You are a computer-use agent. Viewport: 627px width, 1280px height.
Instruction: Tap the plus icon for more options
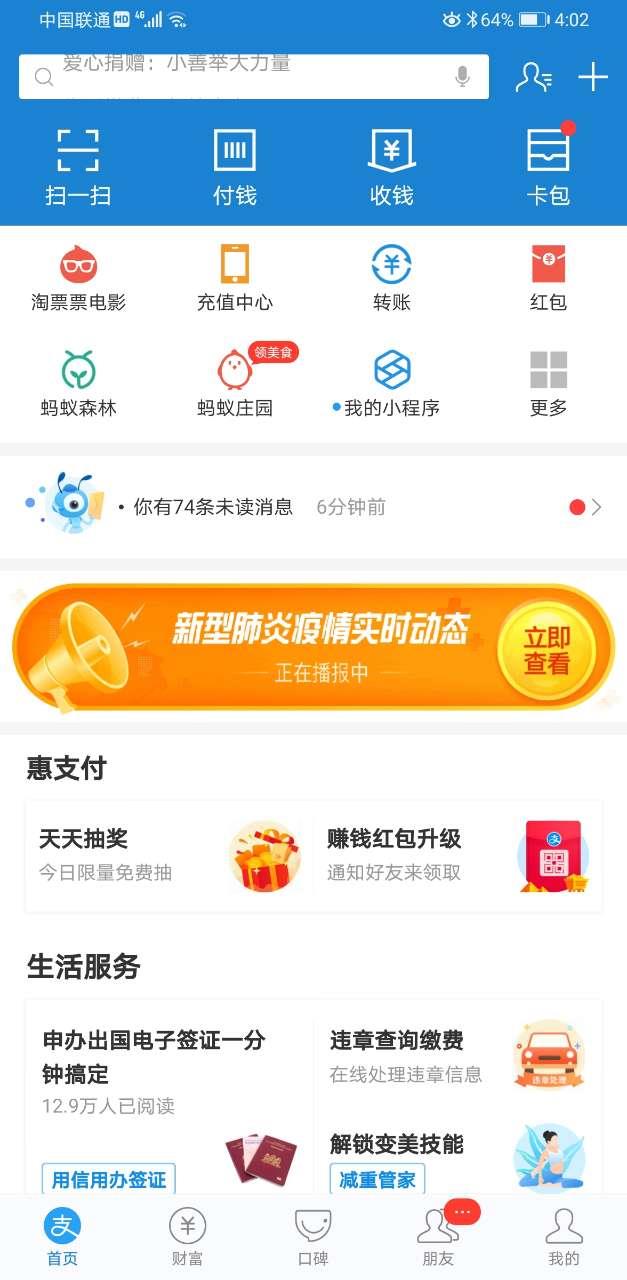[x=593, y=77]
